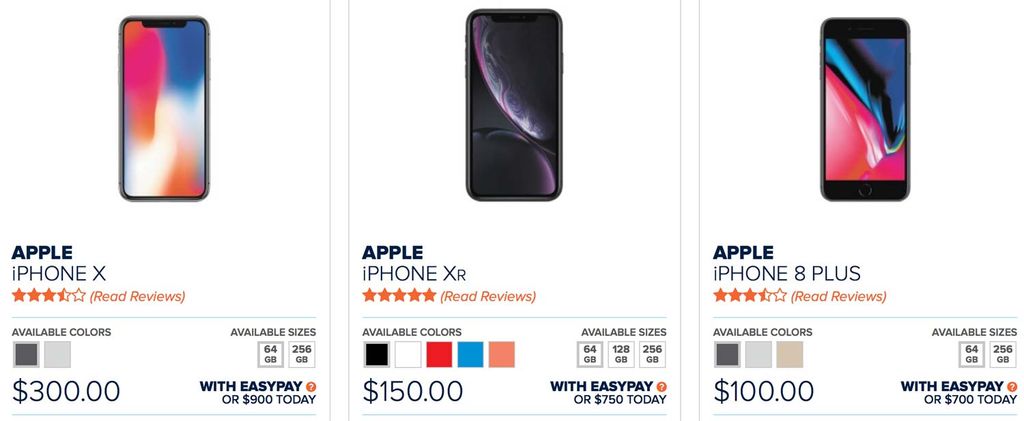
Task: Open the iPhone XR product card
Action: [514, 106]
